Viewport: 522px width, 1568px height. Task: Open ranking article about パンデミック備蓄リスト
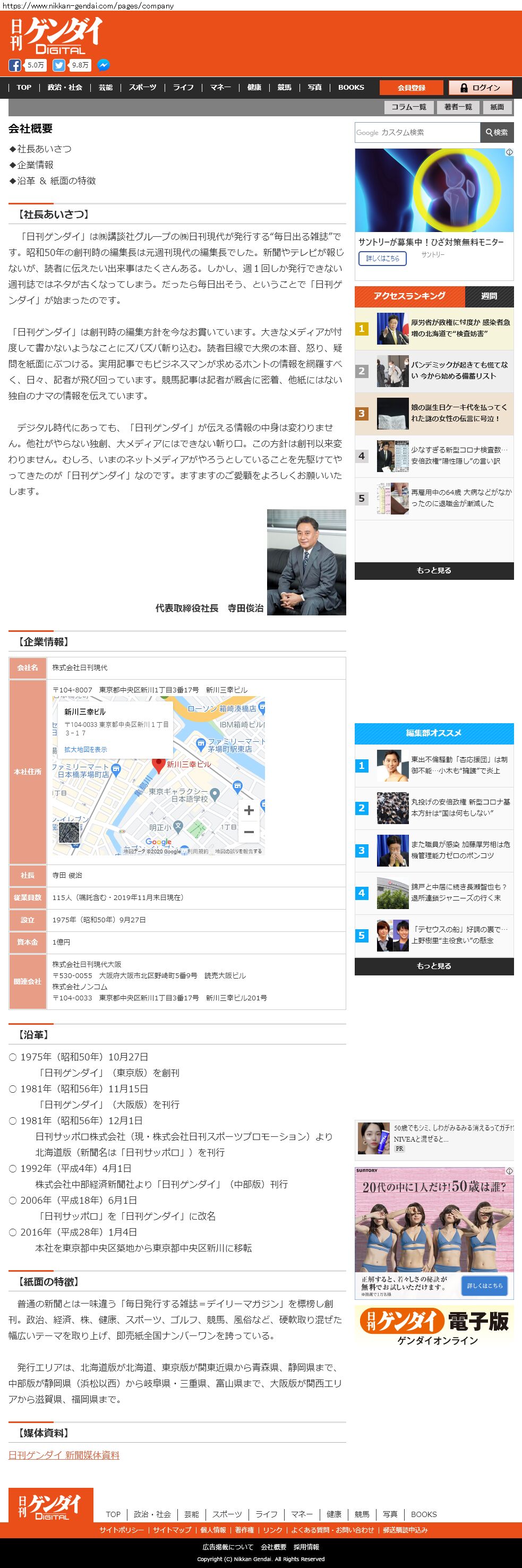tap(459, 370)
